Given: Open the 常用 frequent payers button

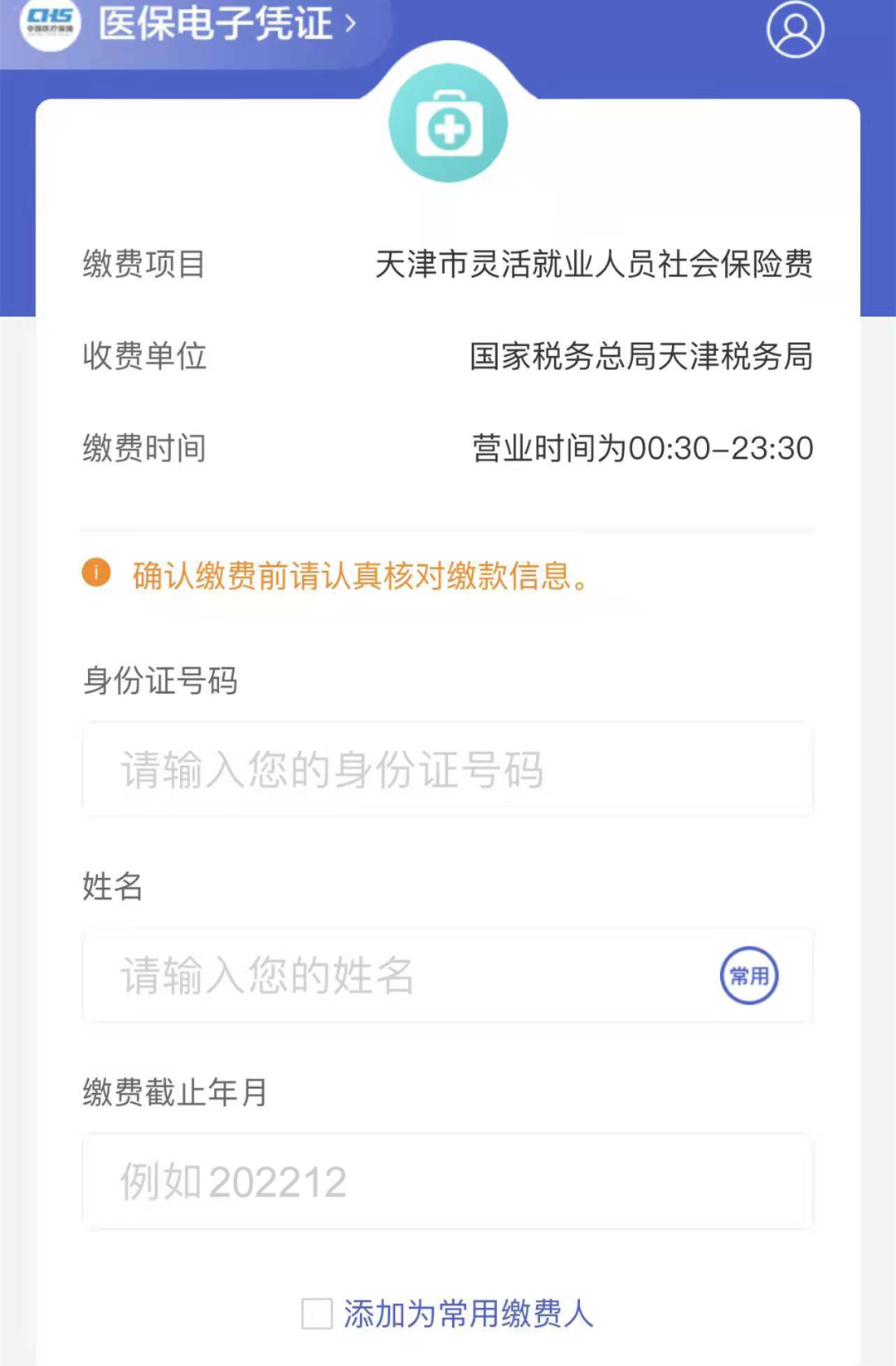Looking at the screenshot, I should [x=749, y=975].
